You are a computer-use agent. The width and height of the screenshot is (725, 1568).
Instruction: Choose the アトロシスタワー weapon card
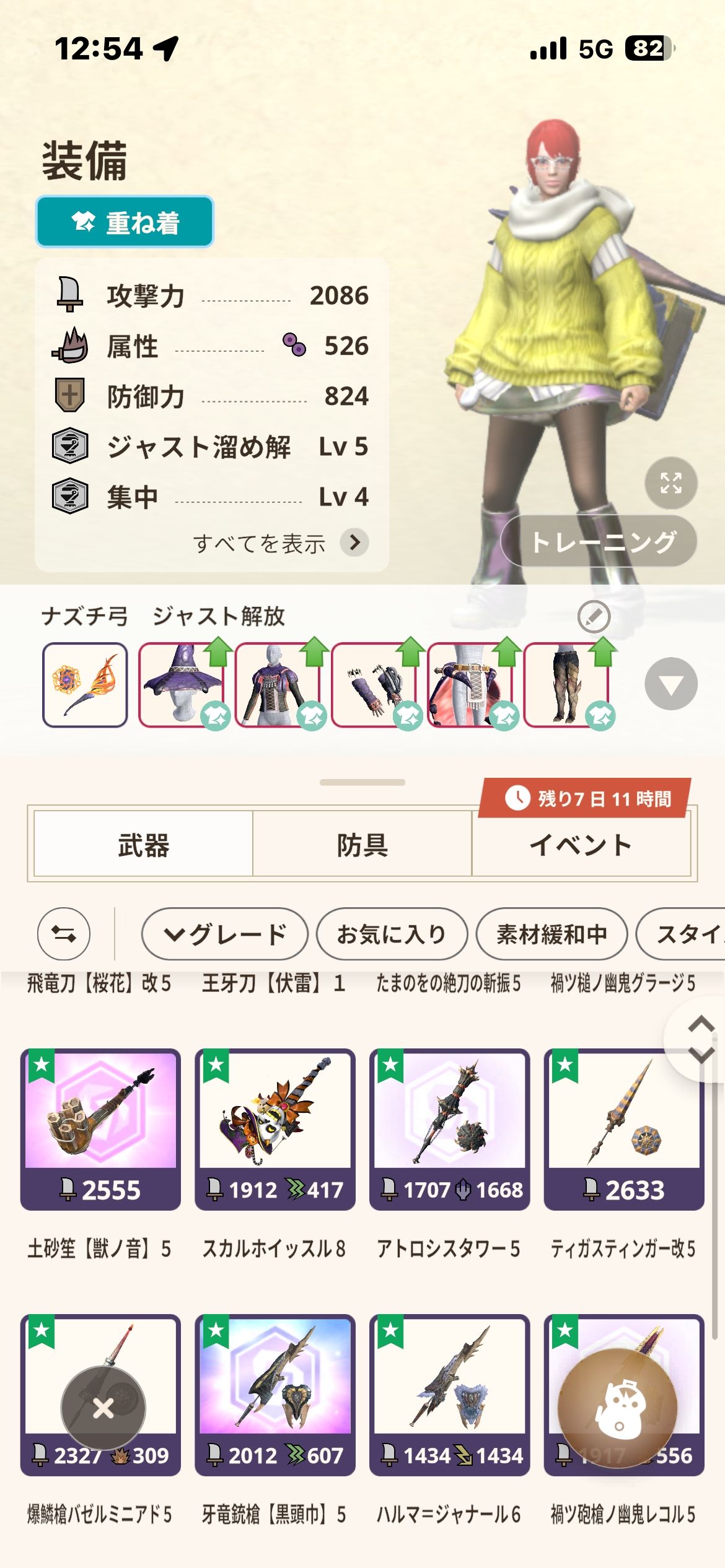[449, 1128]
